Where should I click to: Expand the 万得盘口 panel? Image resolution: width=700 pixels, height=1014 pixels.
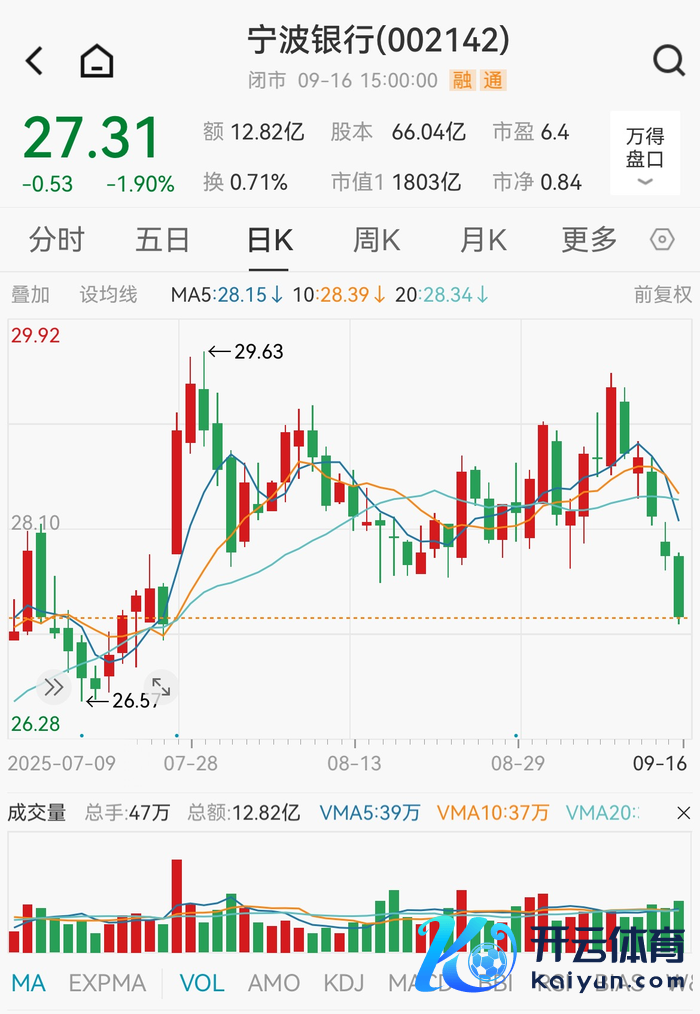[x=645, y=157]
